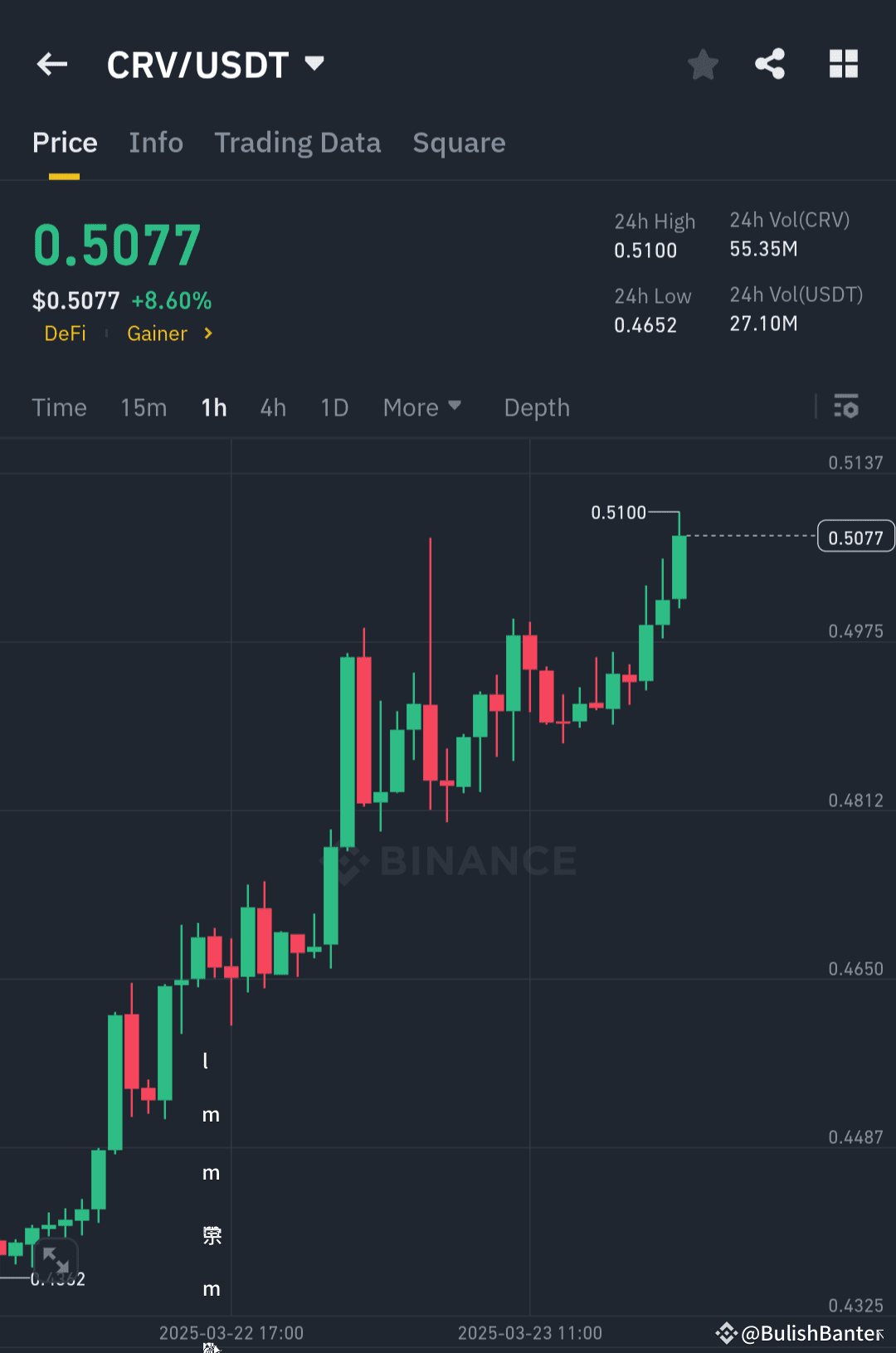Screen dimensions: 896x1353
Task: Select the 1D timeframe
Action: click(x=334, y=407)
